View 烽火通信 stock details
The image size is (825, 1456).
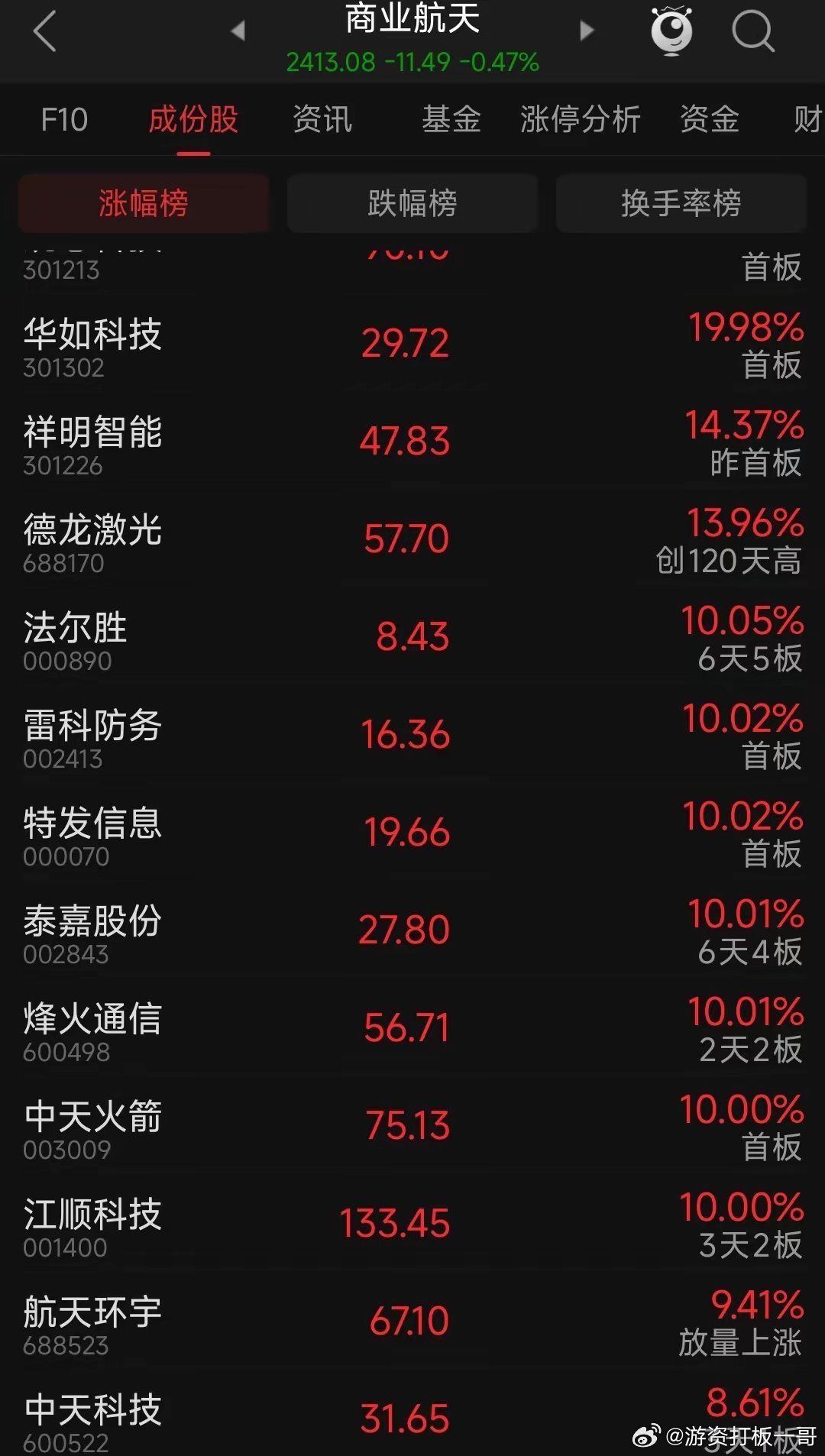tap(92, 1023)
